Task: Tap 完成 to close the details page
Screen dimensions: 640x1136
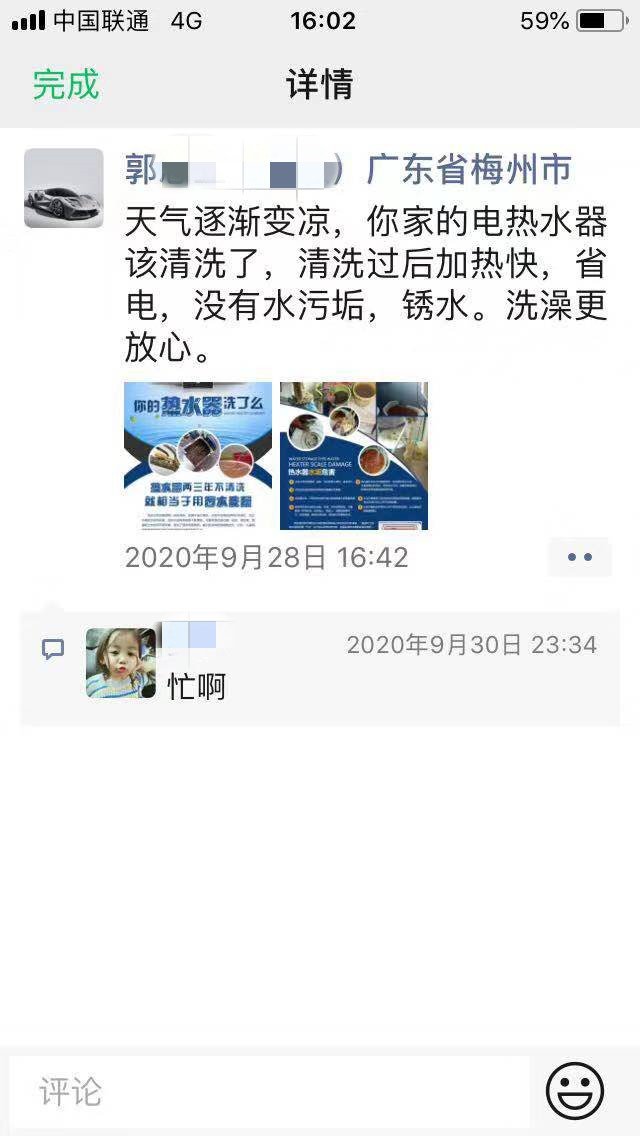Action: click(x=66, y=84)
